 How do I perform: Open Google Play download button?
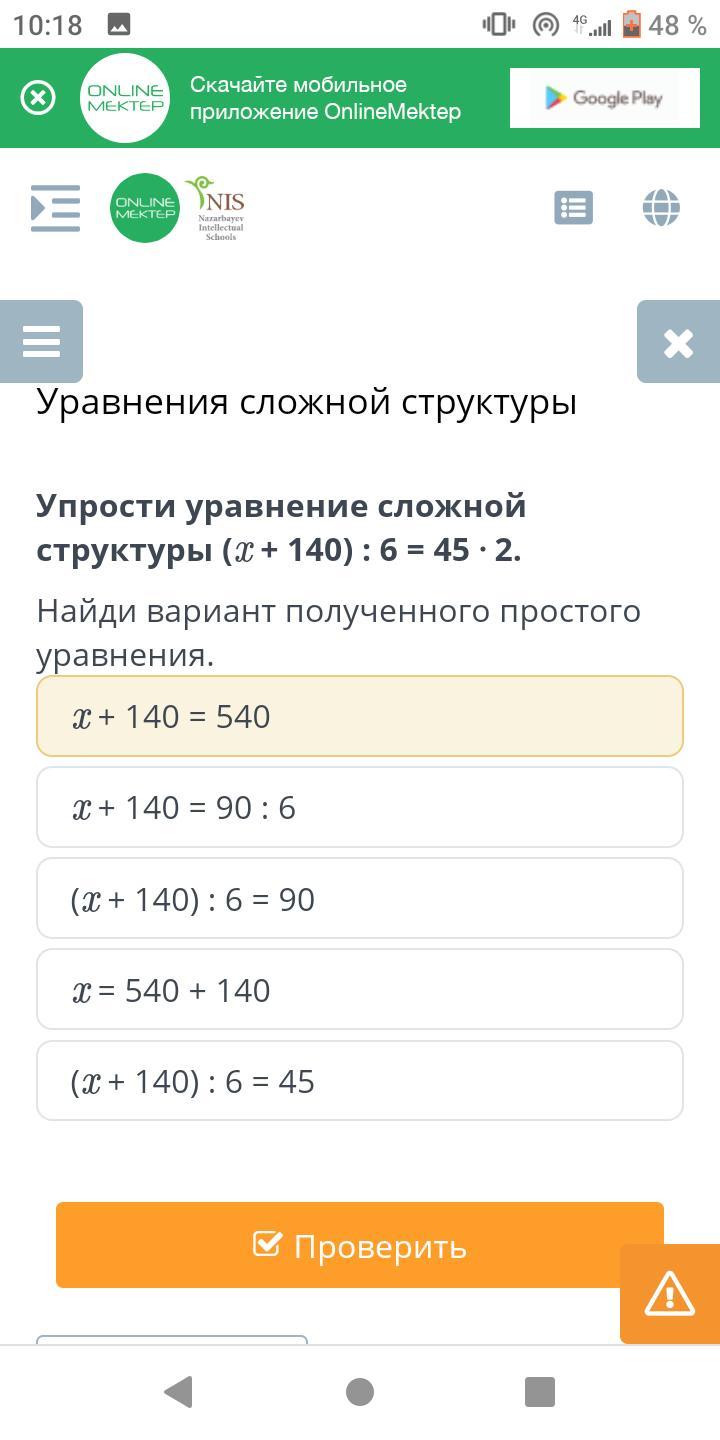coord(604,98)
